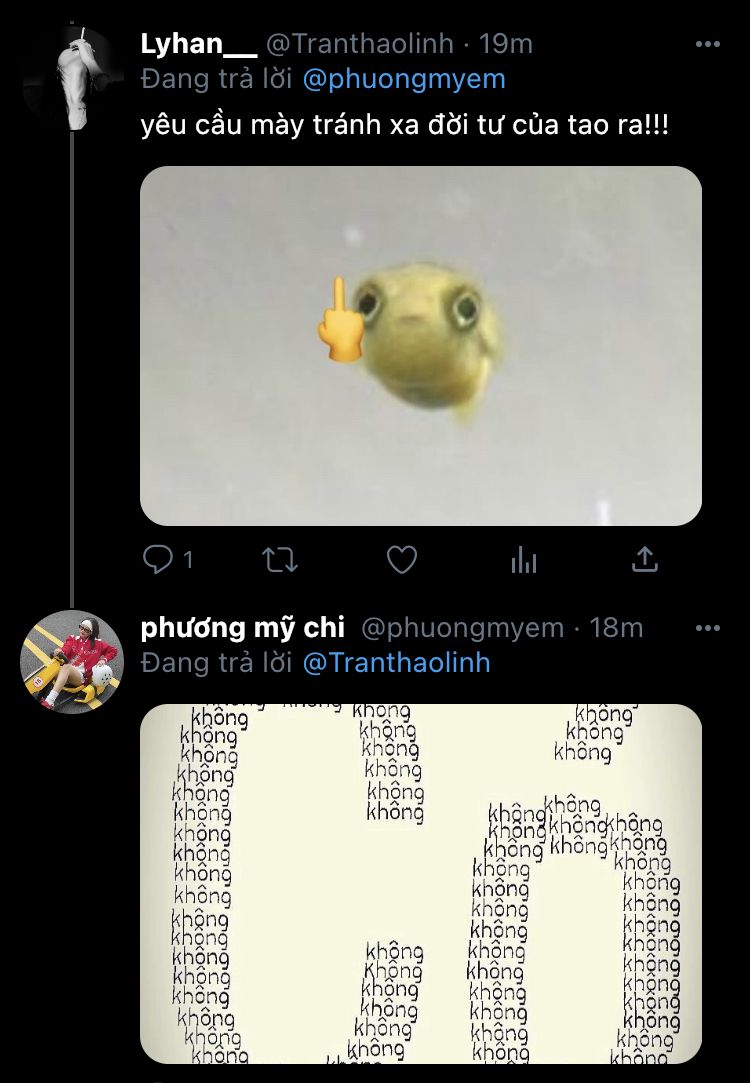
Task: Open Lyhan__ display name profile
Action: coord(199,44)
